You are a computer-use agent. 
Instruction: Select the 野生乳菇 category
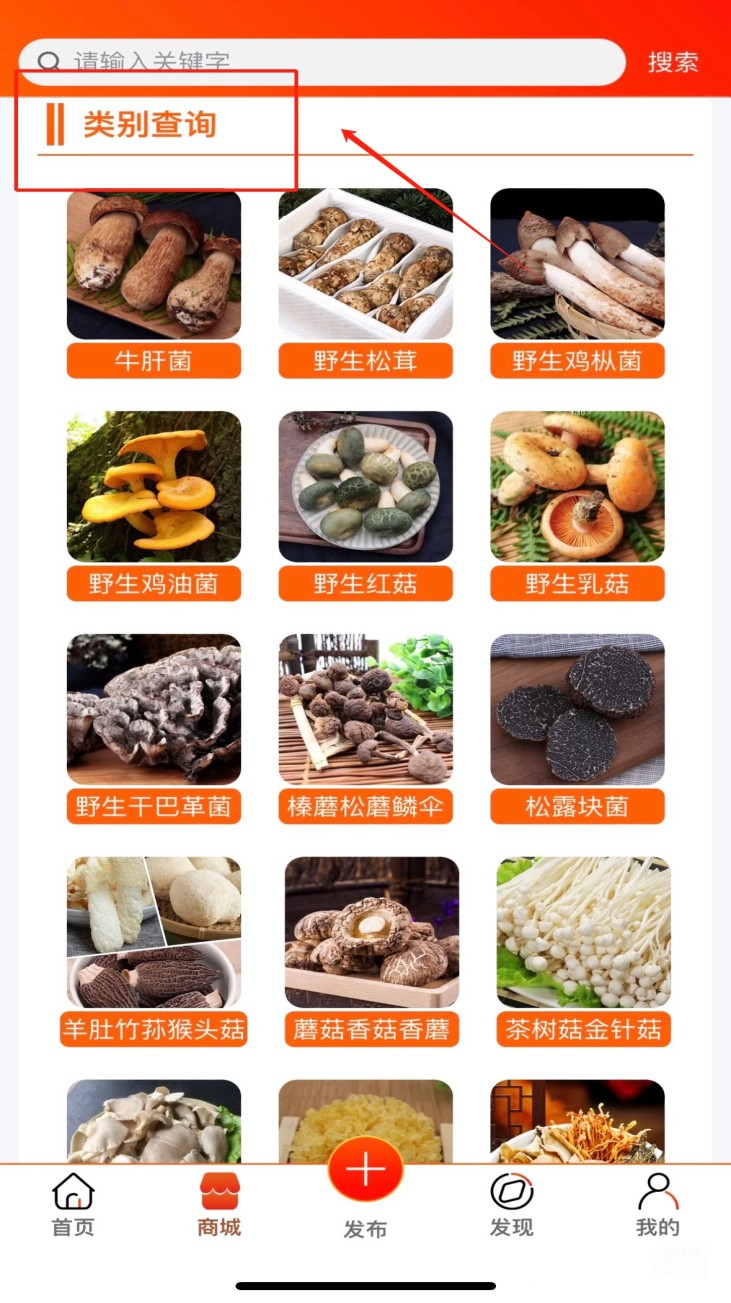(577, 506)
